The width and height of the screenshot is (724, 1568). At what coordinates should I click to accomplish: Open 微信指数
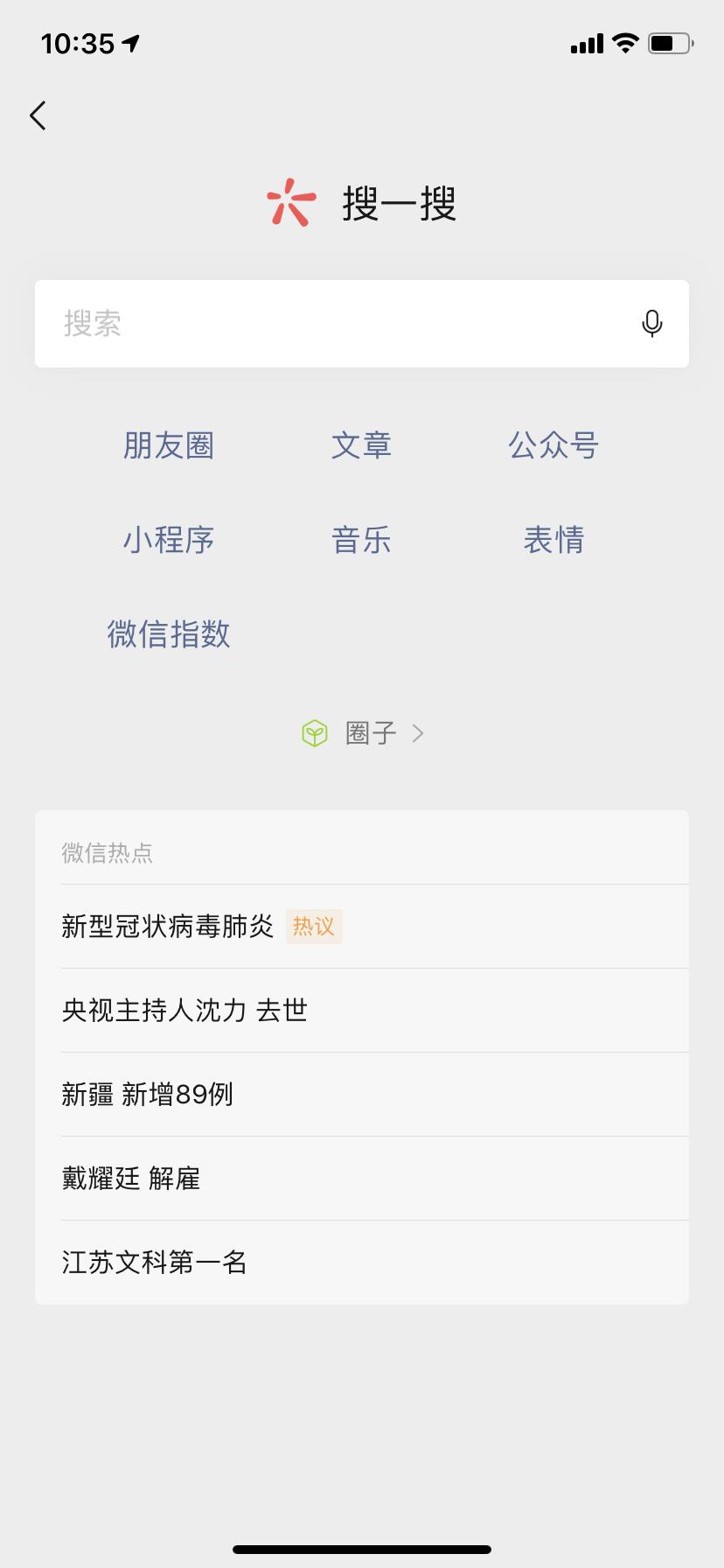[x=169, y=634]
